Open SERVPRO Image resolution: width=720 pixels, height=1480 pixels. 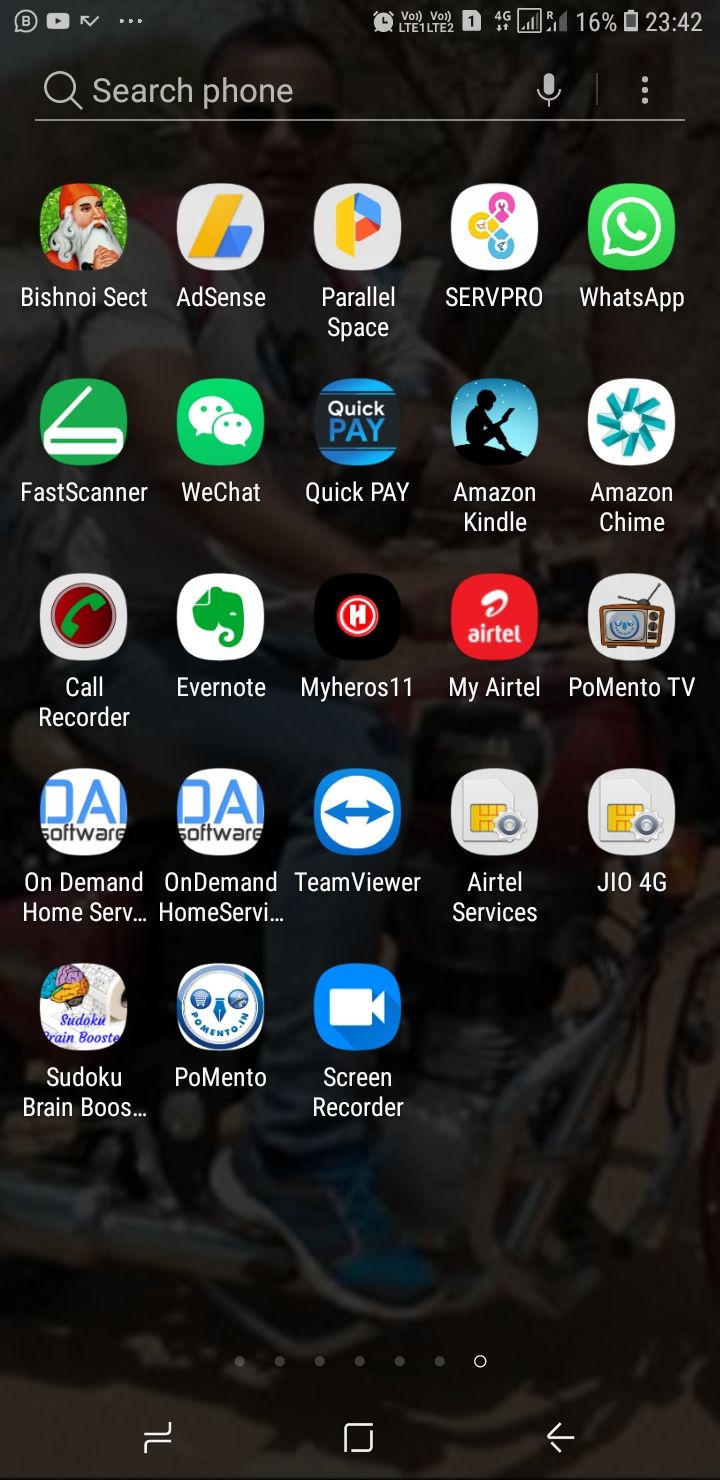pos(494,228)
